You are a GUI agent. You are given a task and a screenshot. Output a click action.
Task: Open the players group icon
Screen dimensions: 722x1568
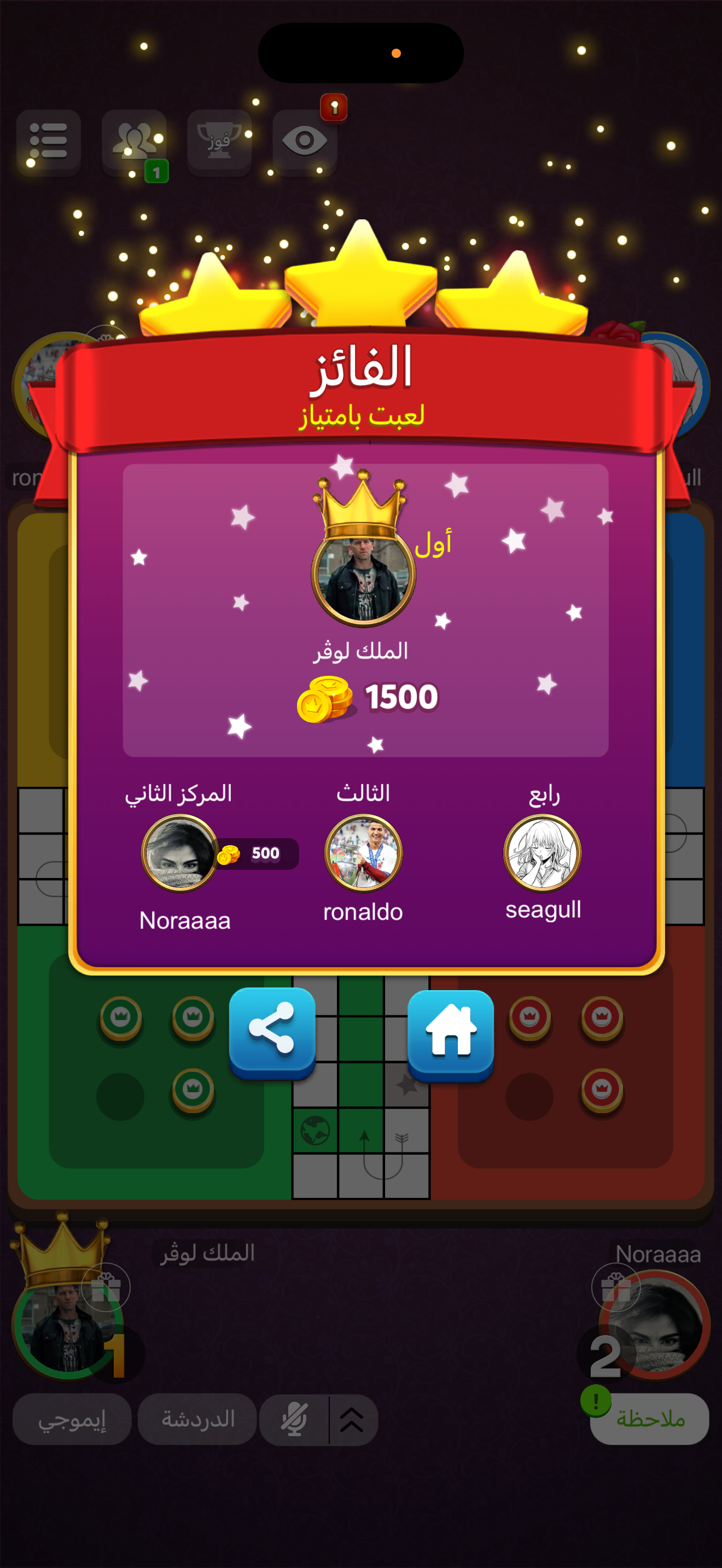point(135,142)
